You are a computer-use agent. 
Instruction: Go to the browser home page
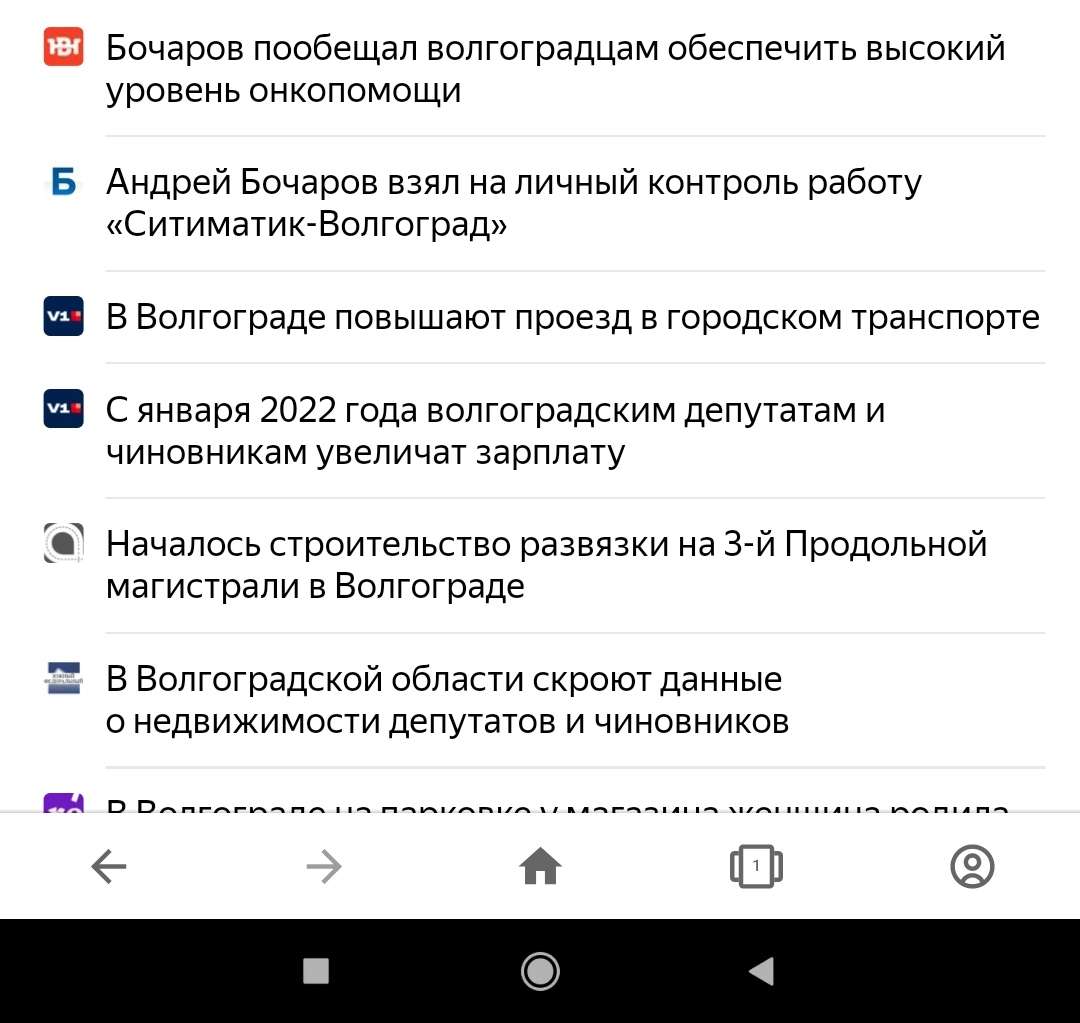point(540,867)
